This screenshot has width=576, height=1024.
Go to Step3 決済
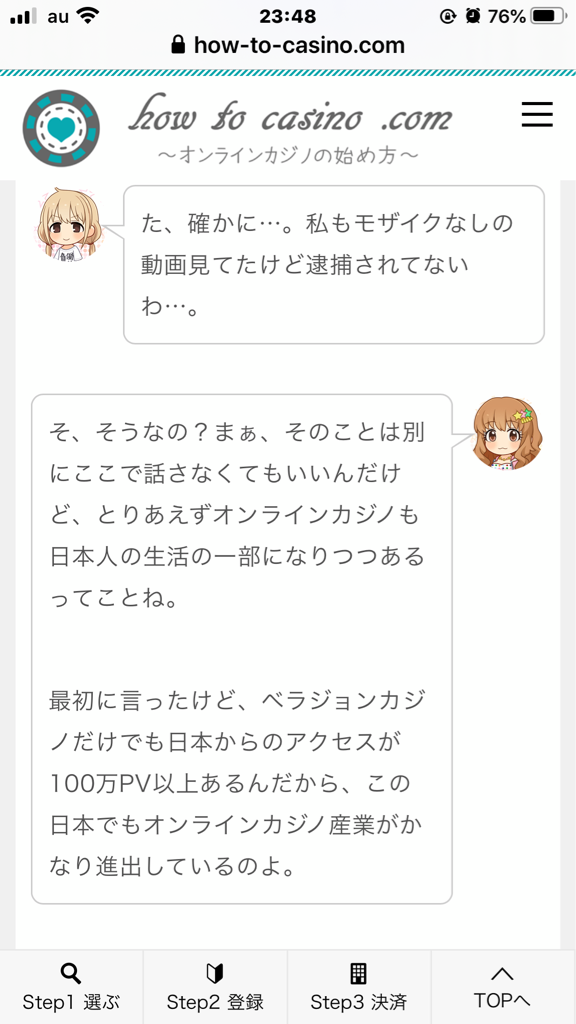(x=359, y=987)
